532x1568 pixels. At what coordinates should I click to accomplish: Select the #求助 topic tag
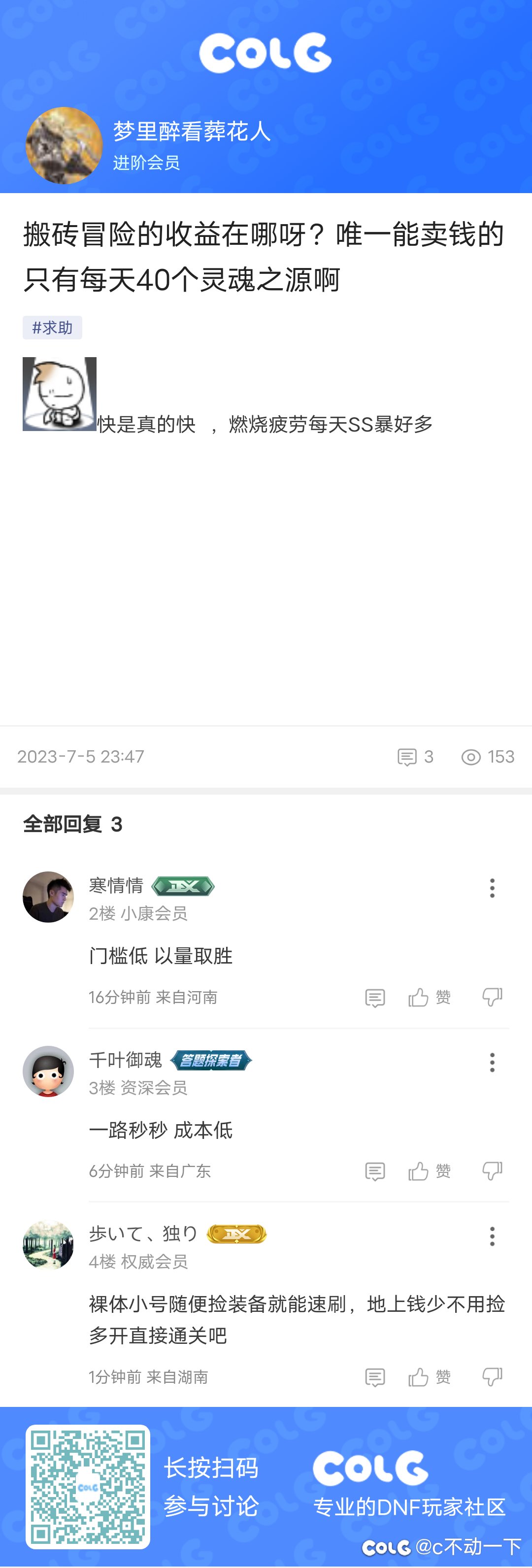click(52, 328)
